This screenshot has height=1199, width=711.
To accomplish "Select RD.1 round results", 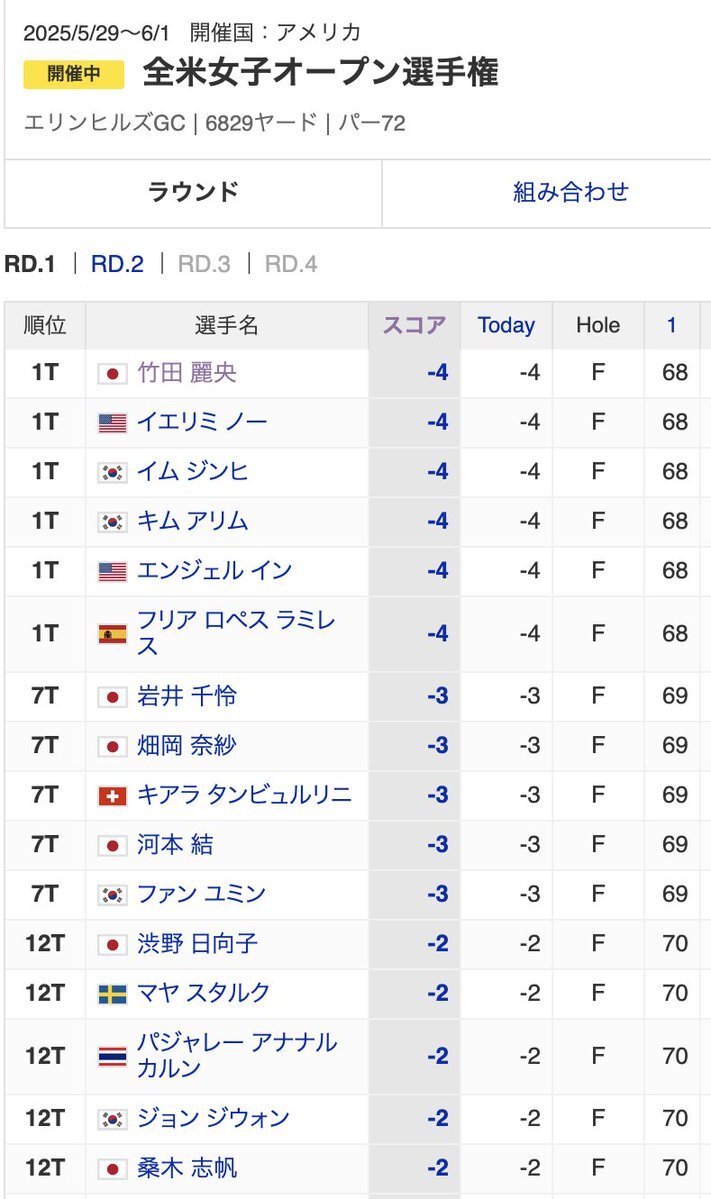I will (x=29, y=264).
